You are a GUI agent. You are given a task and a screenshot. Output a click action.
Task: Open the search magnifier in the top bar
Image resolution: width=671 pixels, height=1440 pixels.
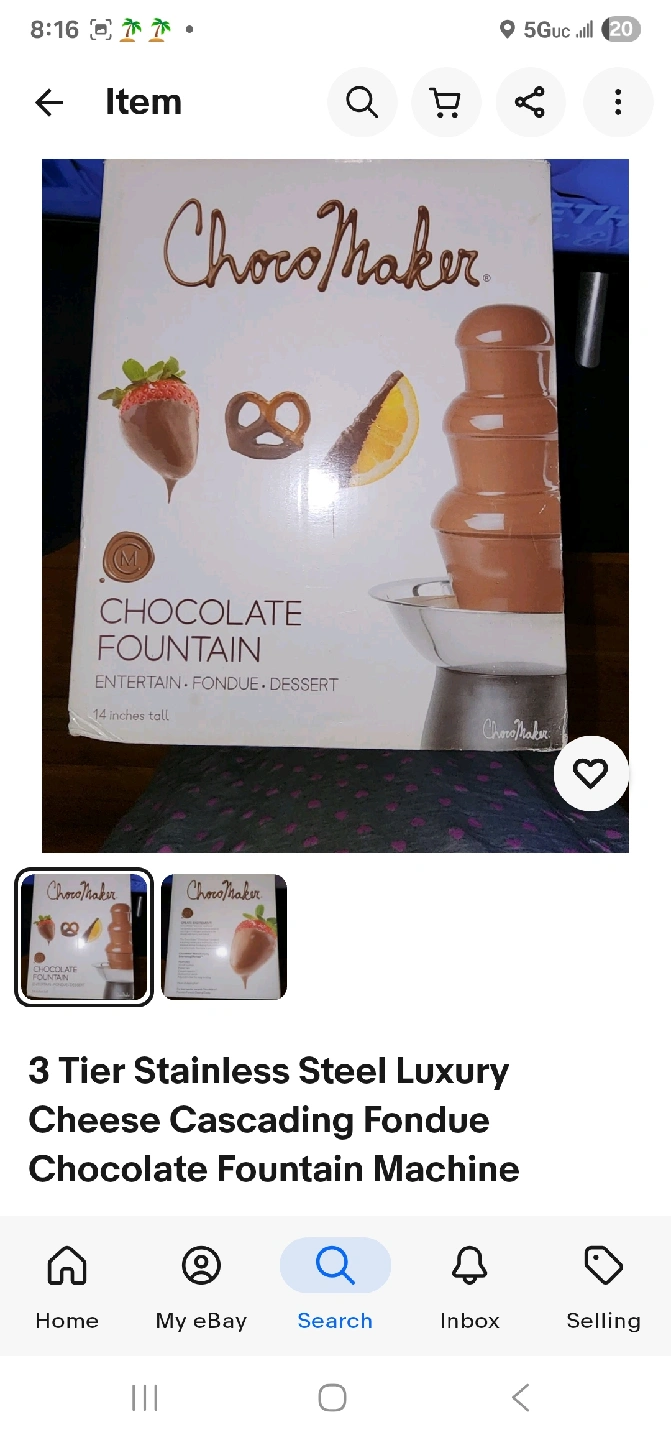362,102
